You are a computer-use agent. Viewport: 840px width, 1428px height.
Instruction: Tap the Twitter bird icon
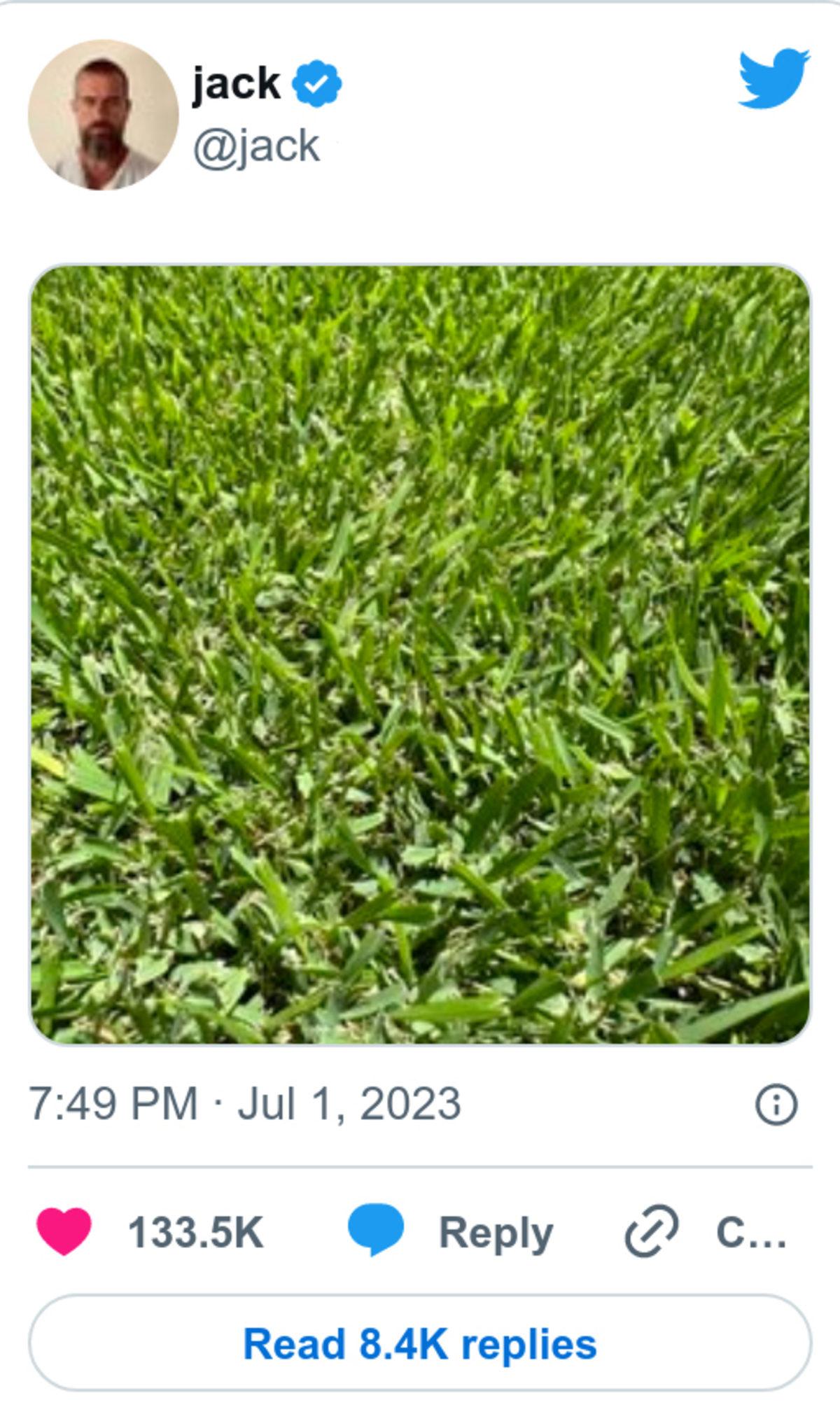click(x=773, y=78)
